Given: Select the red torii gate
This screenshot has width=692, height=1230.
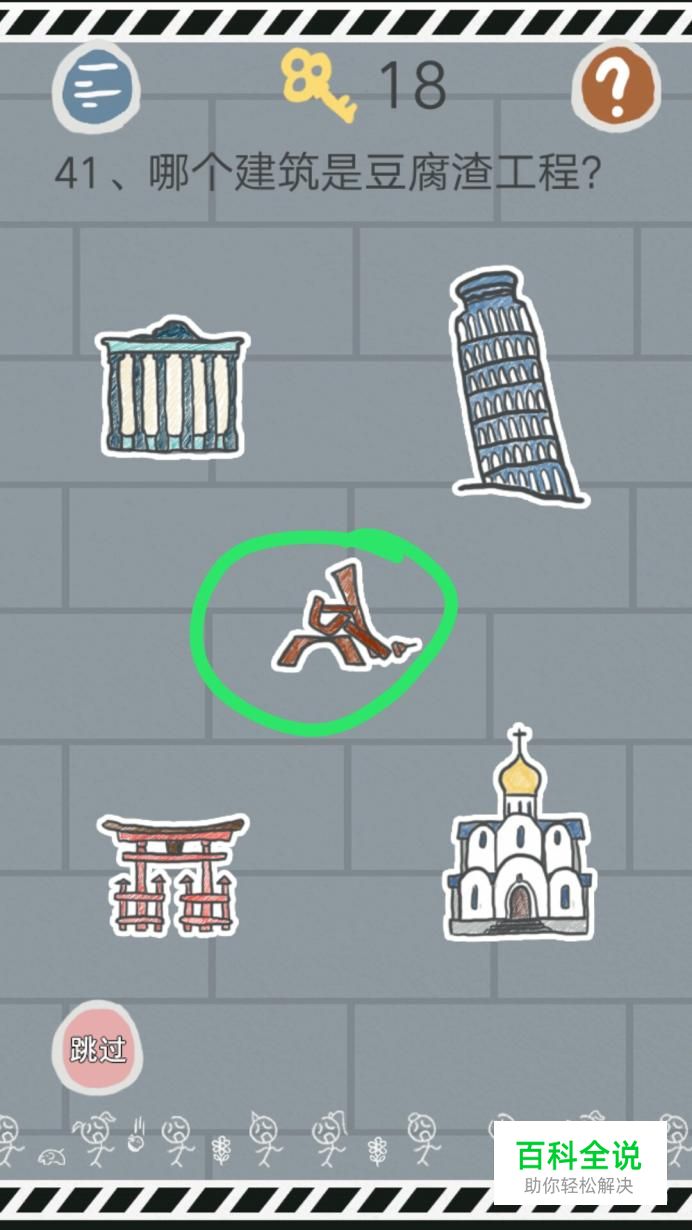Looking at the screenshot, I should (173, 874).
